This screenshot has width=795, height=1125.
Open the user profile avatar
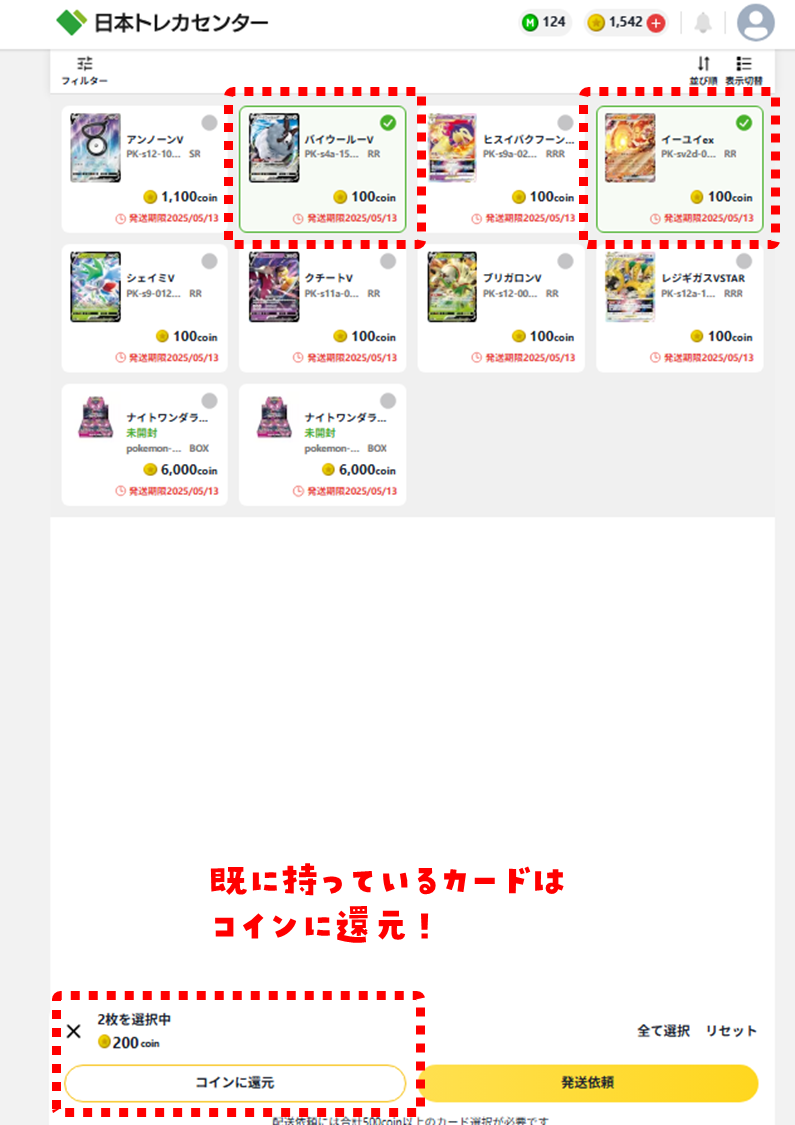click(x=755, y=23)
